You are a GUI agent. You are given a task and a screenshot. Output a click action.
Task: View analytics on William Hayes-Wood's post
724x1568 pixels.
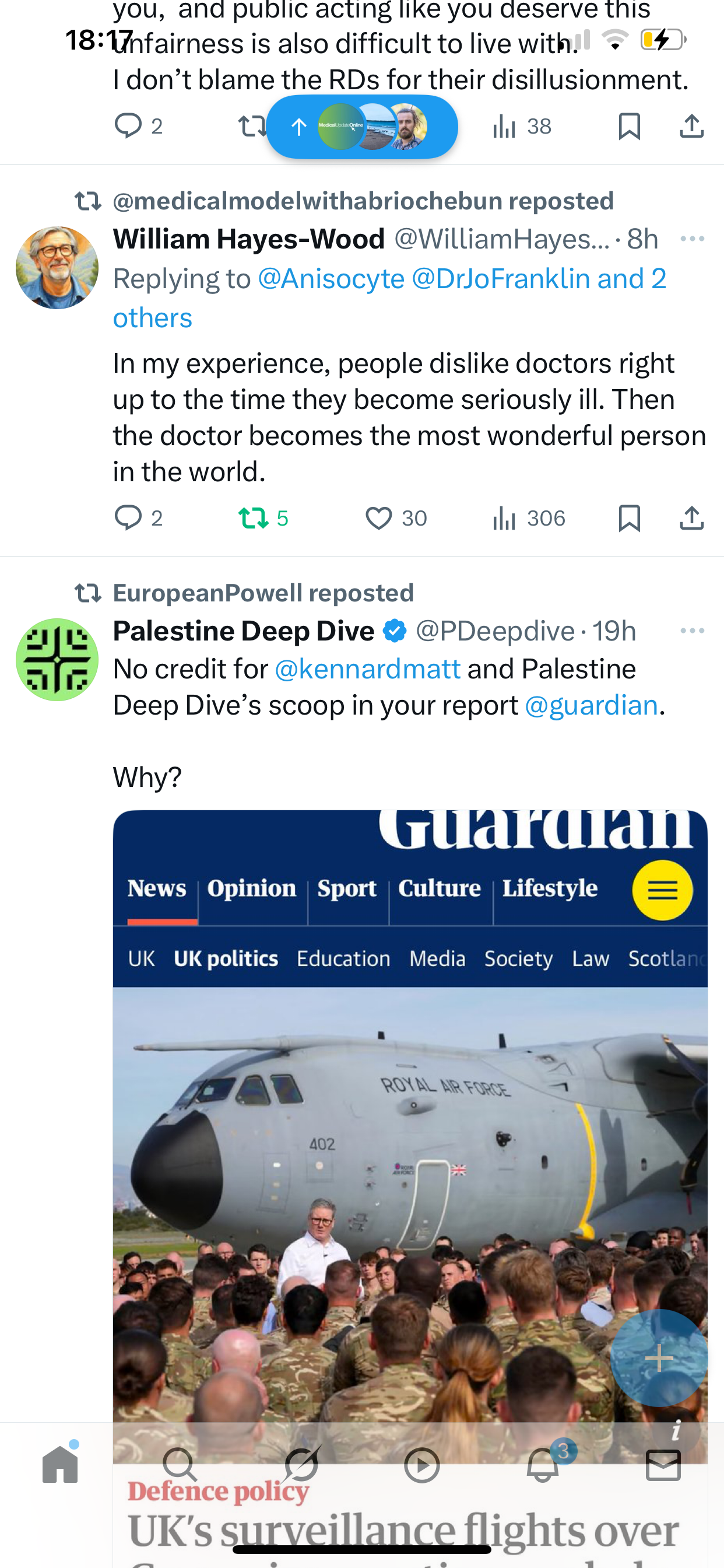pyautogui.click(x=505, y=518)
